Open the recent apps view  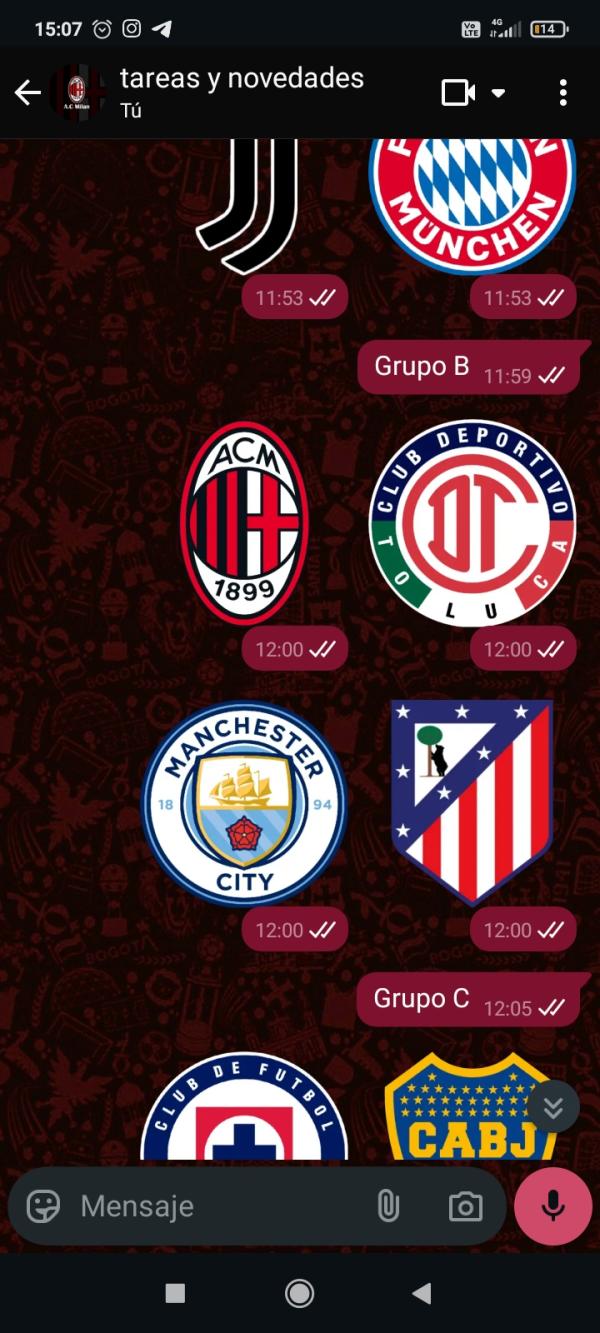tap(175, 1293)
